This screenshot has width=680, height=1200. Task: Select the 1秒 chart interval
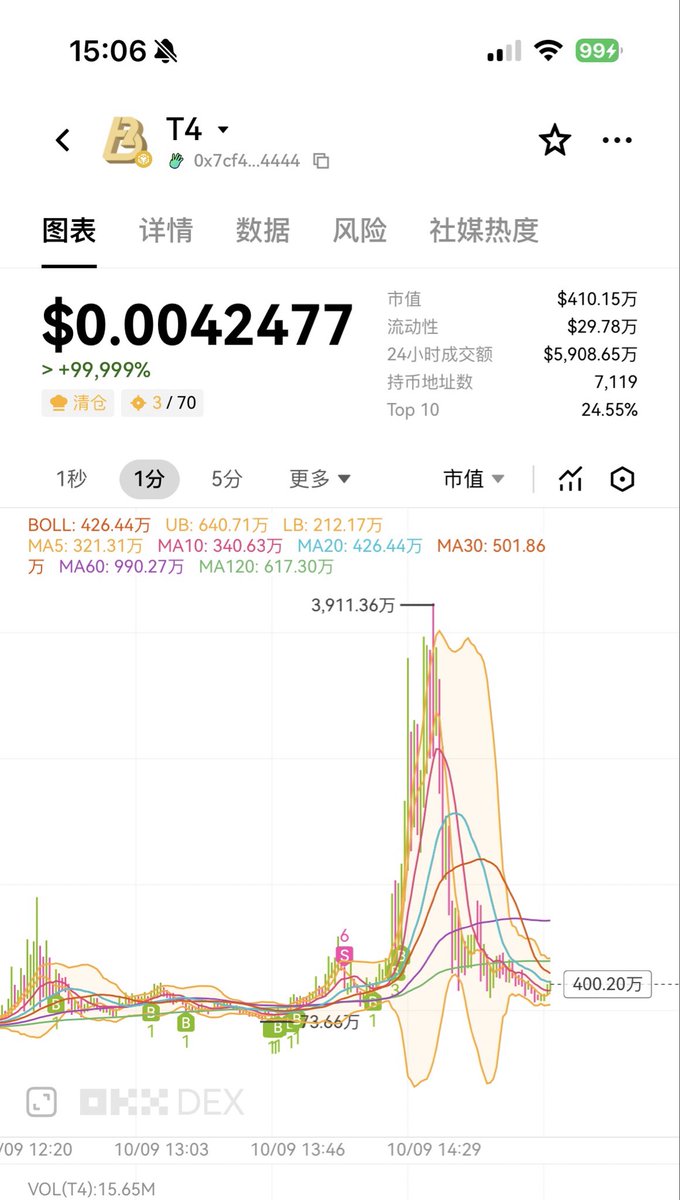(x=71, y=479)
